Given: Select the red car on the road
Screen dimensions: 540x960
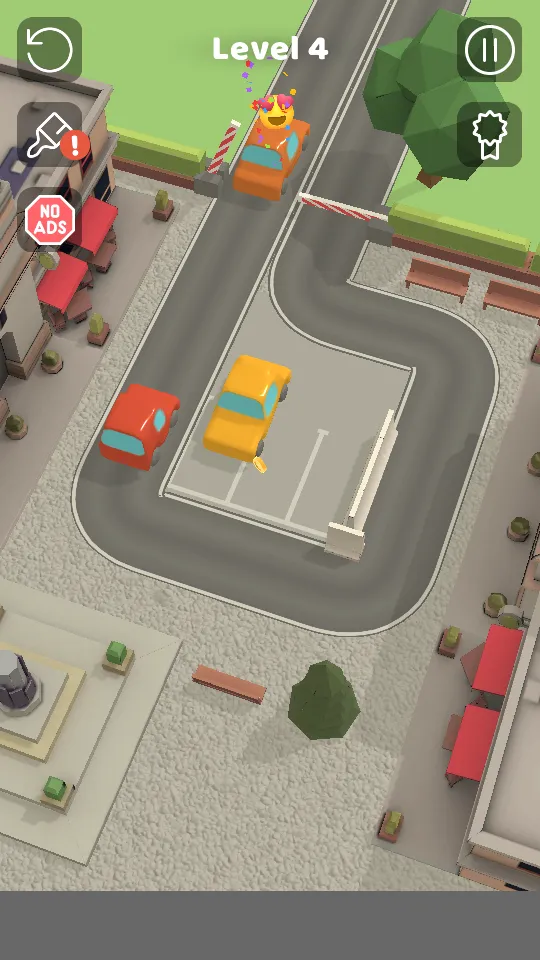Looking at the screenshot, I should click(x=140, y=427).
